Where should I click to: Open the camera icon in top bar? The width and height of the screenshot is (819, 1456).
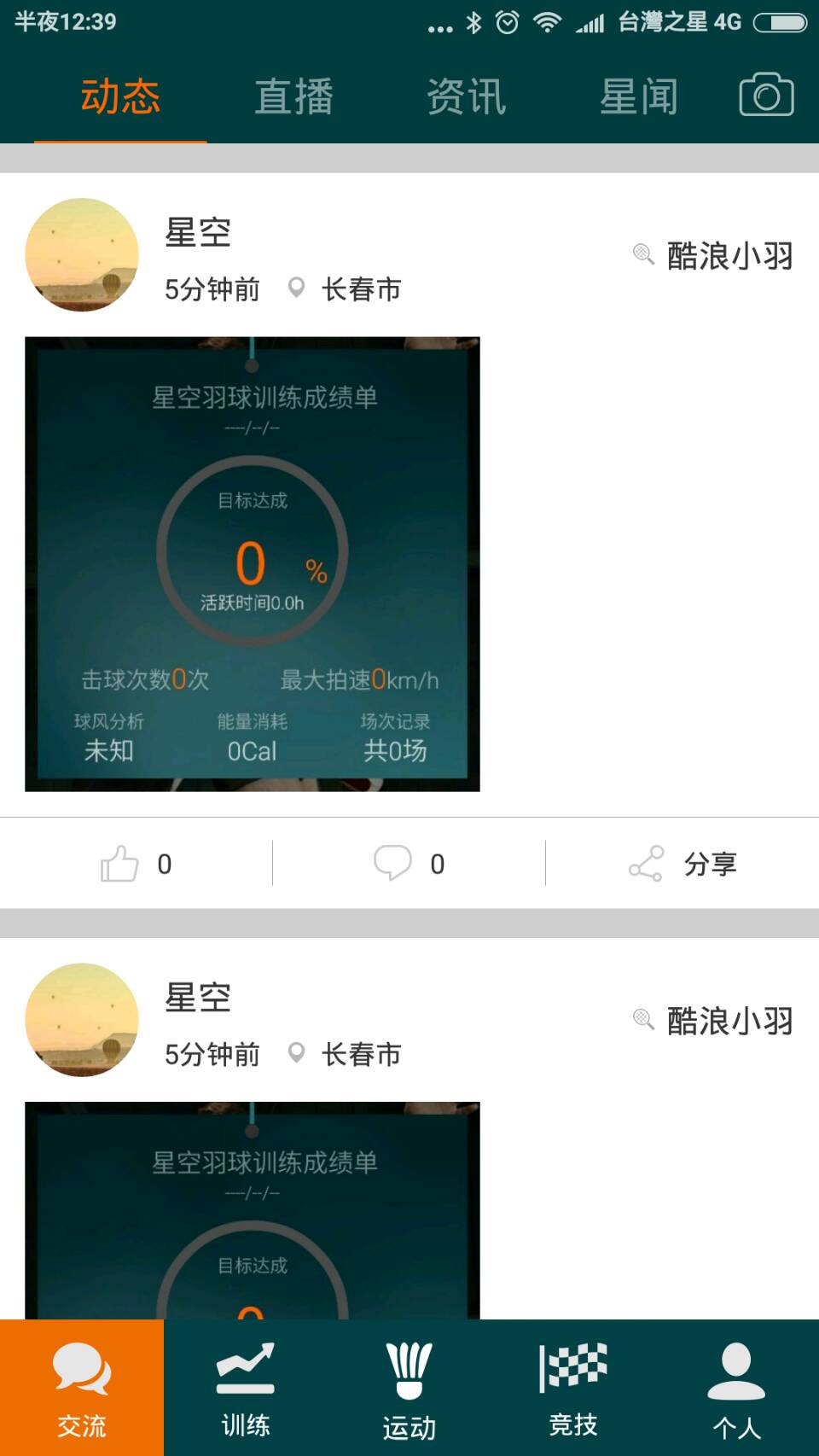pyautogui.click(x=766, y=95)
